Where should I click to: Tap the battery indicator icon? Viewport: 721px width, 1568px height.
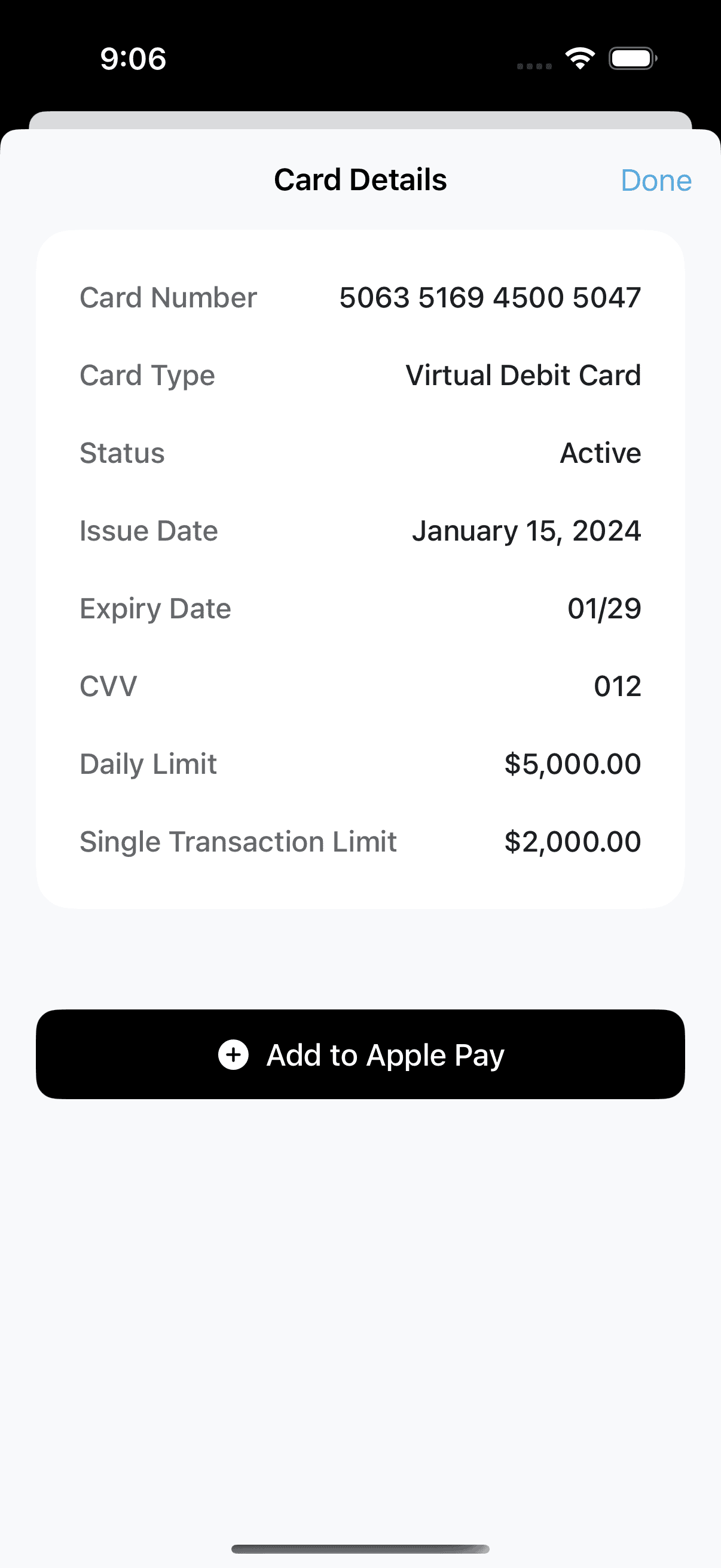click(631, 58)
